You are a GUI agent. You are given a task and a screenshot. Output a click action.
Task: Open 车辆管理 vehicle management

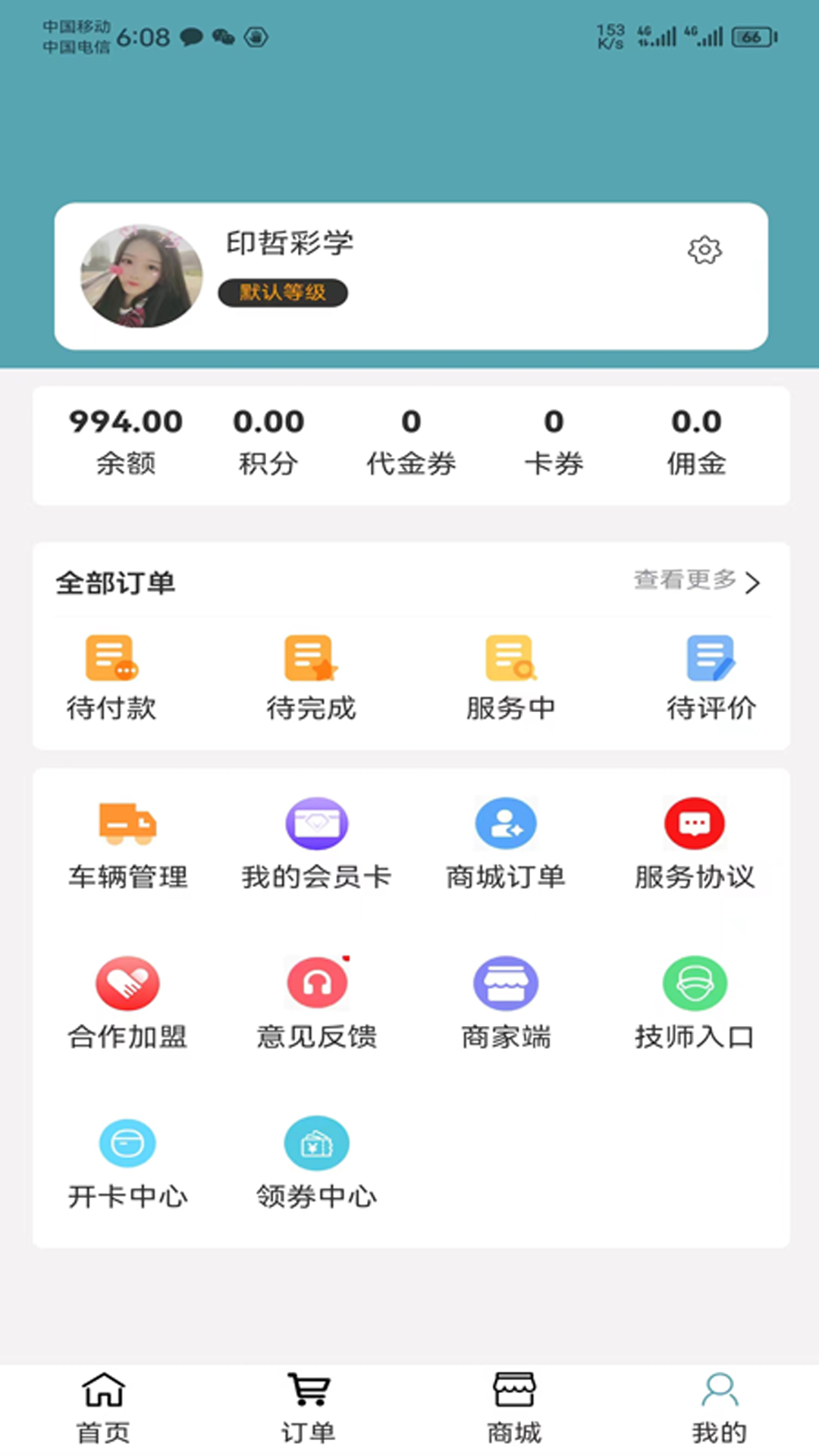point(127,843)
